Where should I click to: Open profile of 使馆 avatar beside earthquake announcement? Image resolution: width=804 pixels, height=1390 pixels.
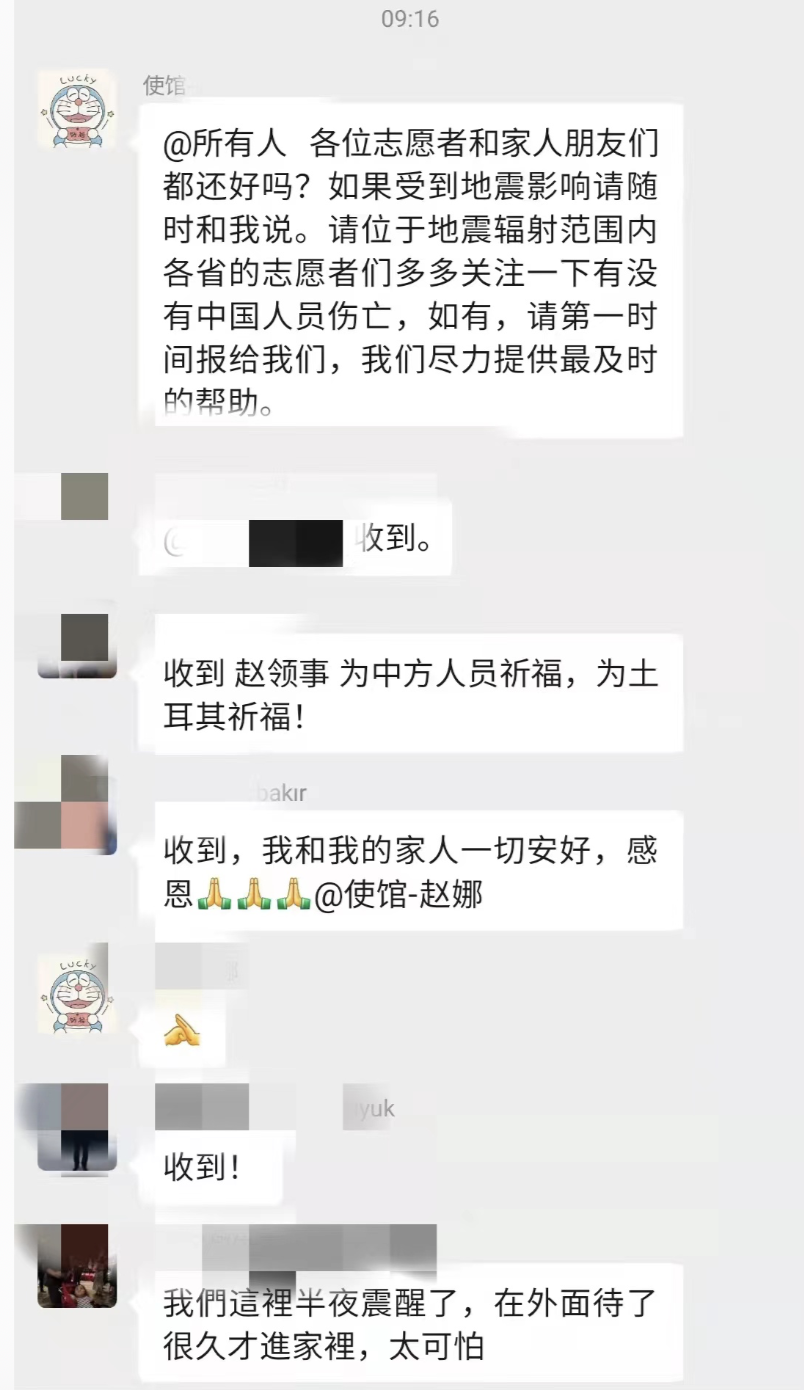tap(77, 110)
